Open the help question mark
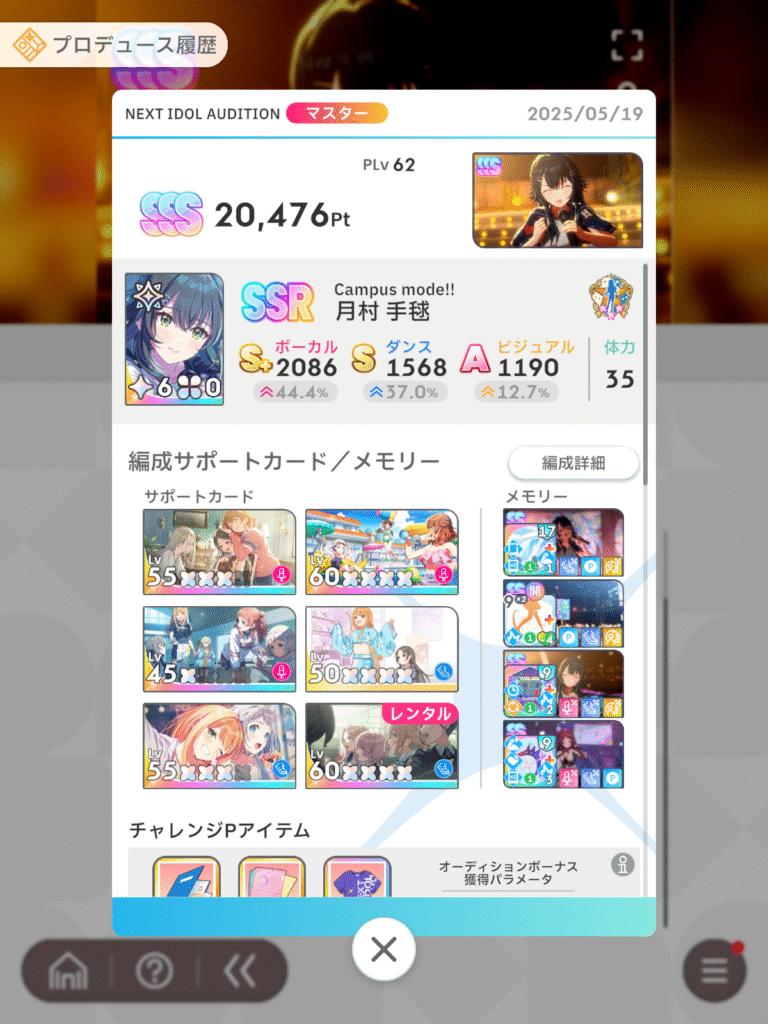Viewport: 768px width, 1024px height. point(155,971)
